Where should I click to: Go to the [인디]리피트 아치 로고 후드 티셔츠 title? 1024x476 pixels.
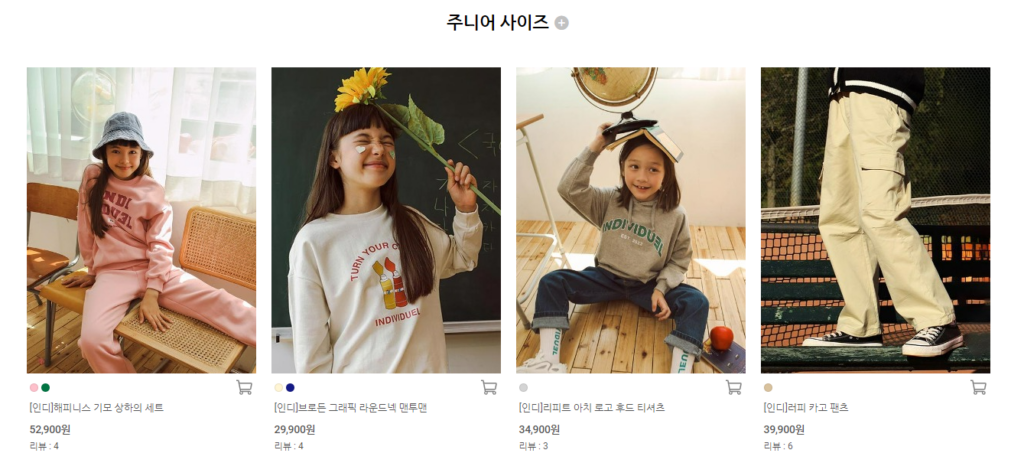coord(591,408)
